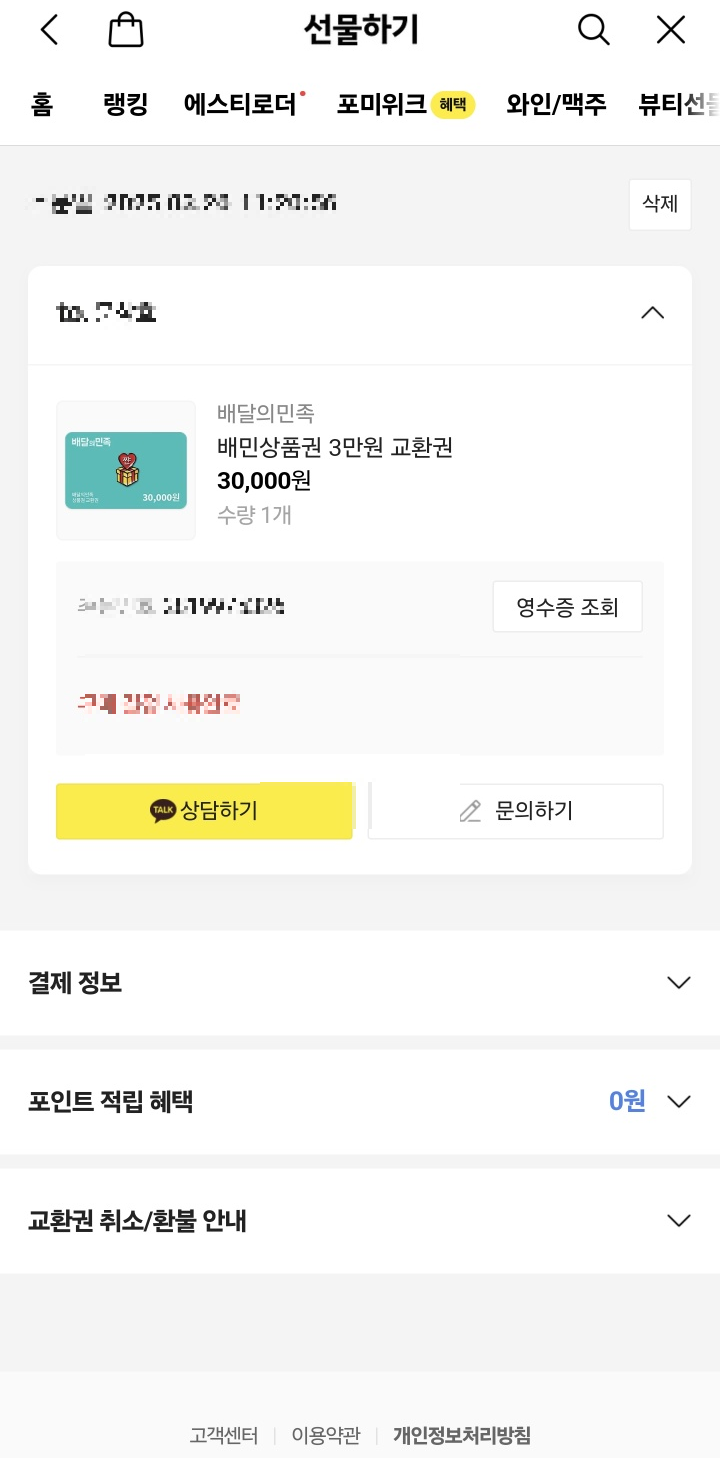This screenshot has width=720, height=1458.
Task: Tap the 배민상품권 gift card thumbnail
Action: coord(125,470)
